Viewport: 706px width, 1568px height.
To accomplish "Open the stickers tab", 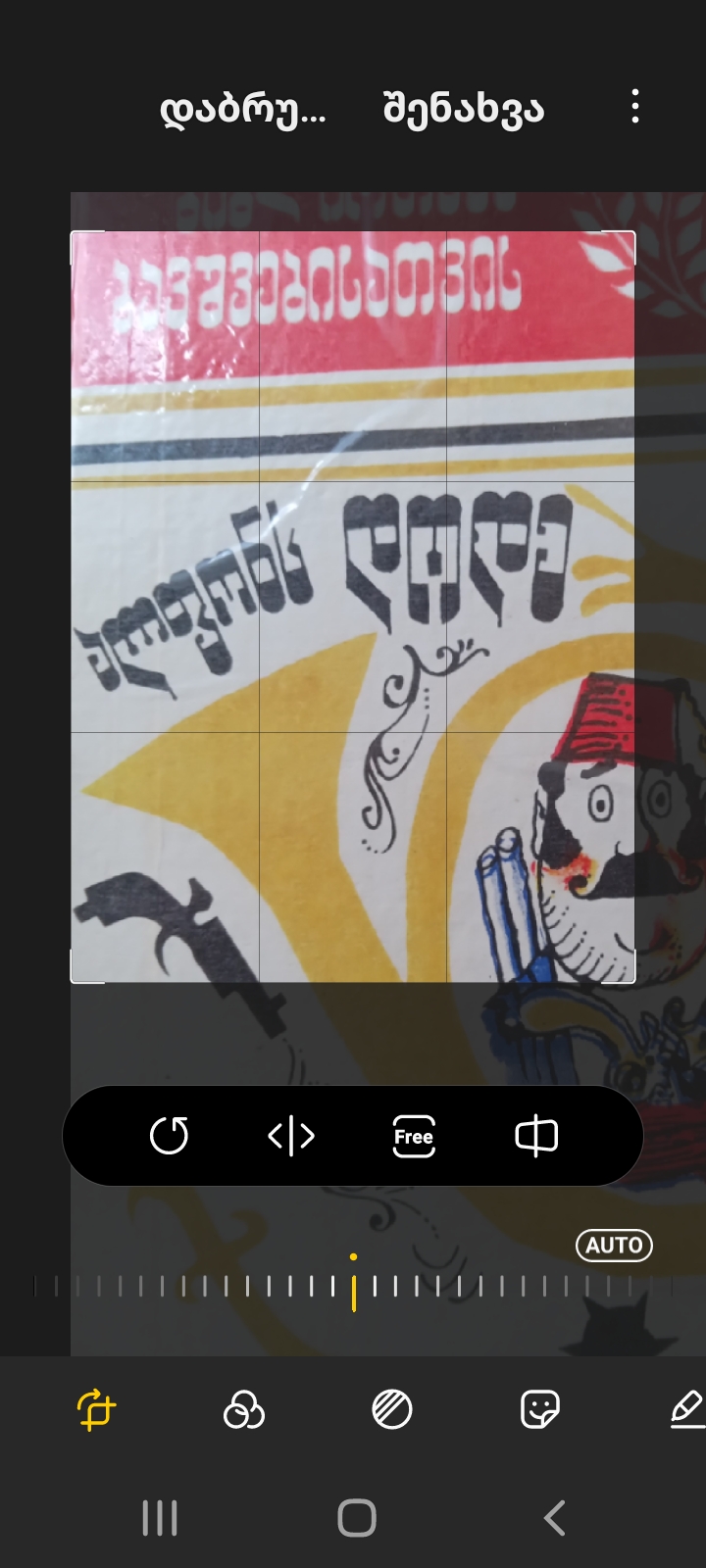I will (539, 1410).
